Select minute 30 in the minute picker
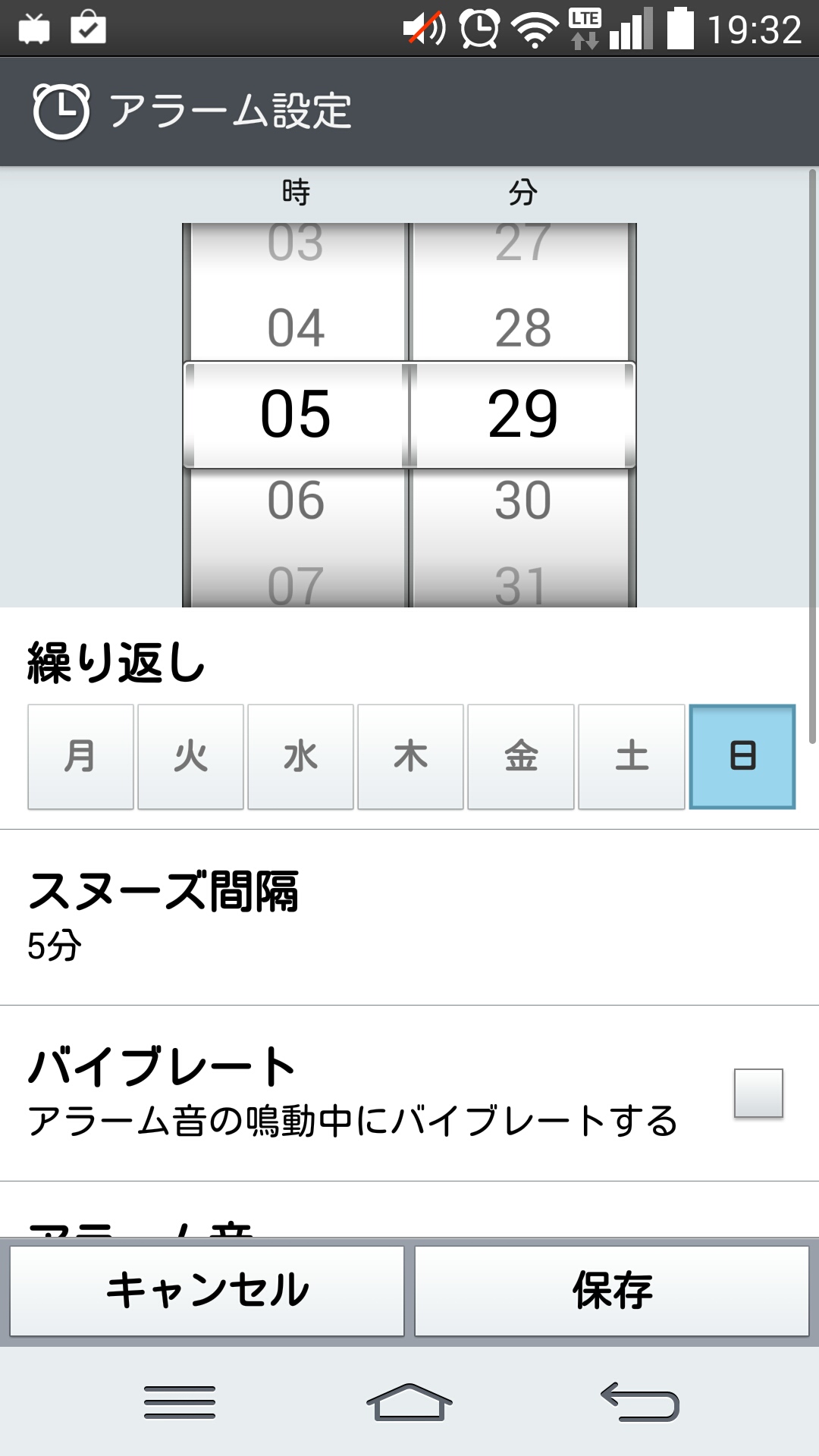This screenshot has height=1456, width=819. [x=522, y=500]
